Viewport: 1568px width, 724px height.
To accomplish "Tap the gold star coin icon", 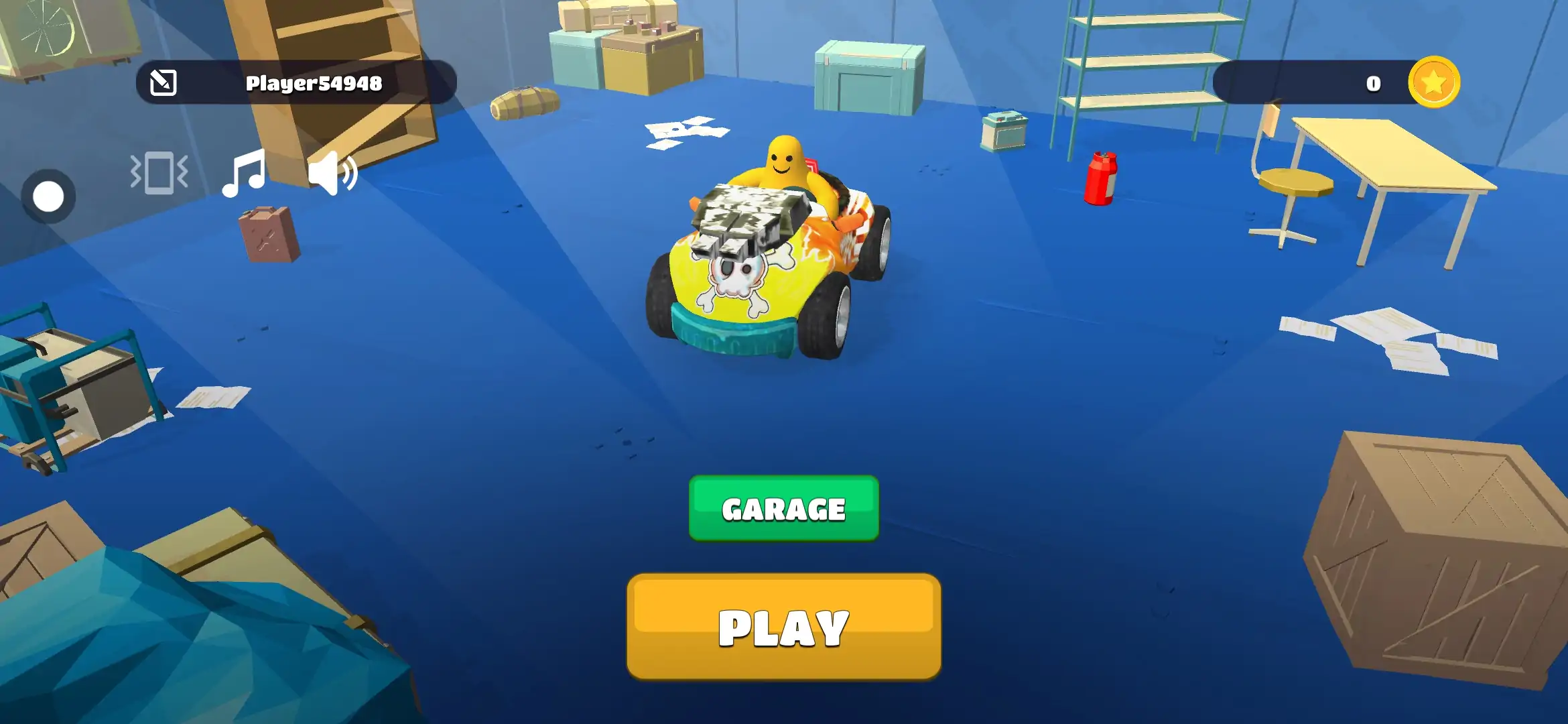I will (x=1433, y=82).
